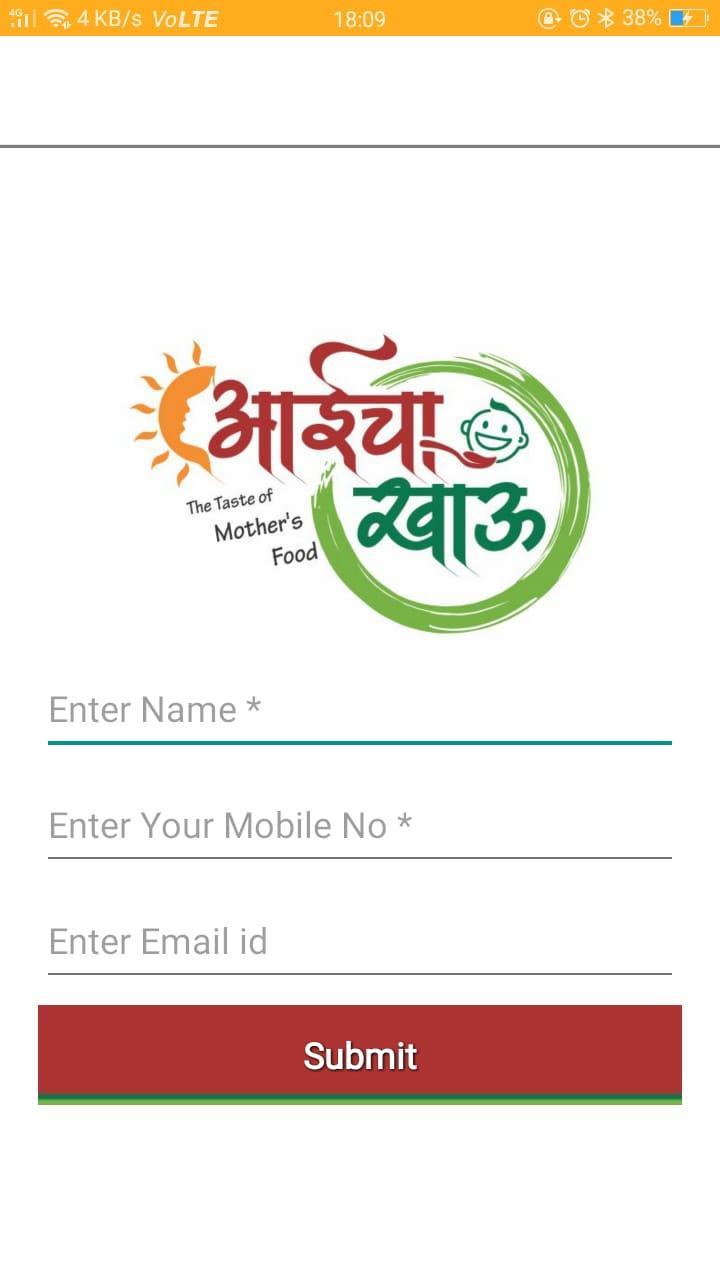Screen dimensions: 720x1280
Task: Focus the Enter Your Mobile No field
Action: (359, 826)
